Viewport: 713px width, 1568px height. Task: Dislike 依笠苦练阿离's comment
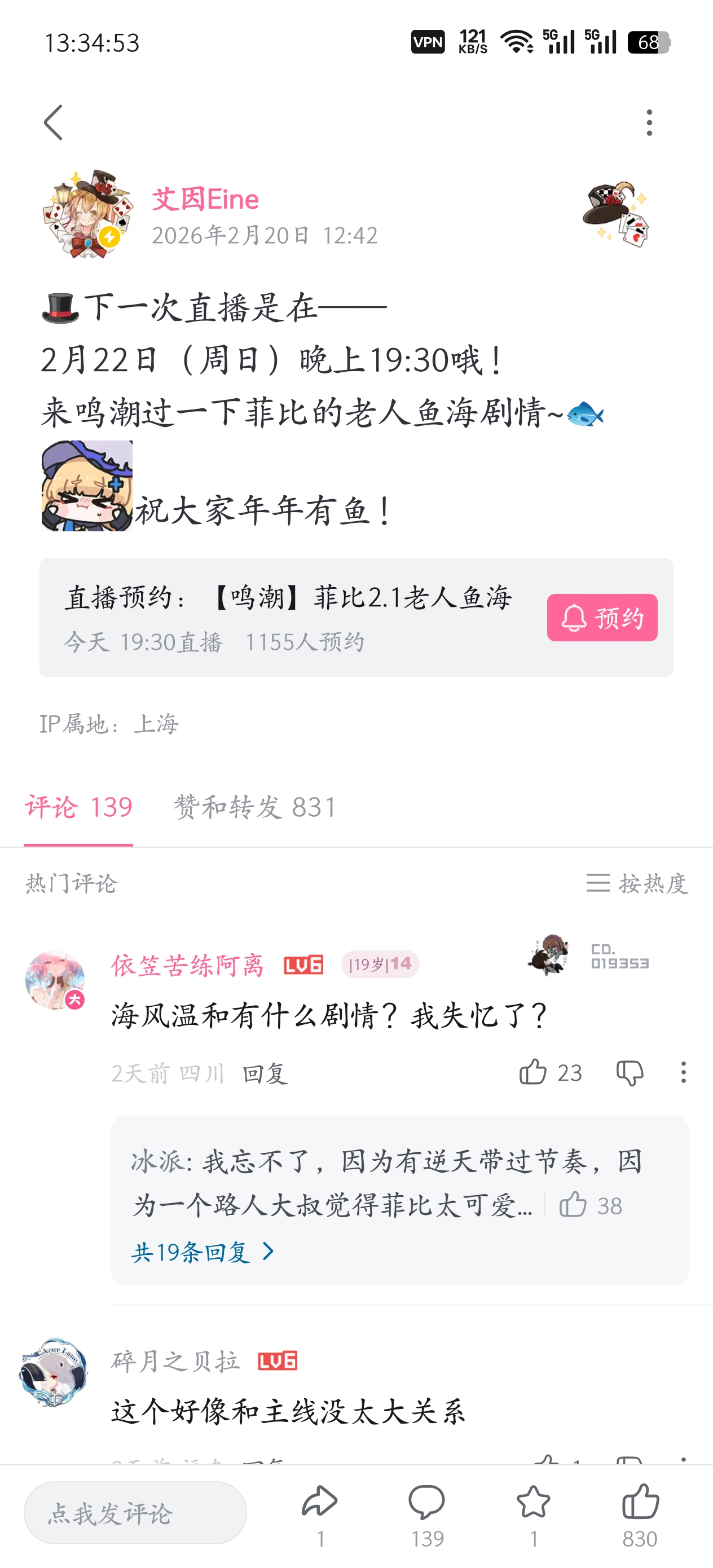[630, 1073]
